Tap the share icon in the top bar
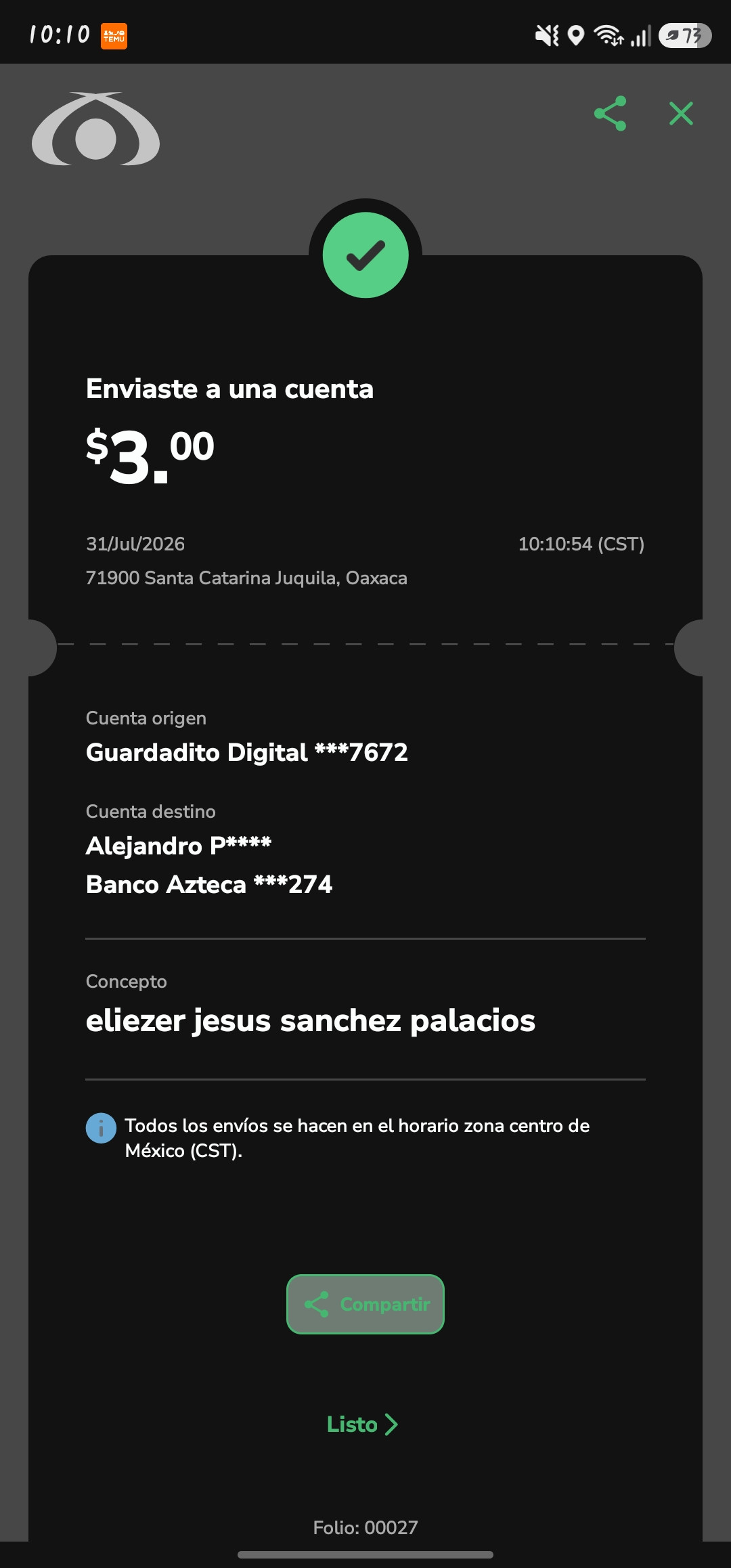731x1568 pixels. click(610, 113)
